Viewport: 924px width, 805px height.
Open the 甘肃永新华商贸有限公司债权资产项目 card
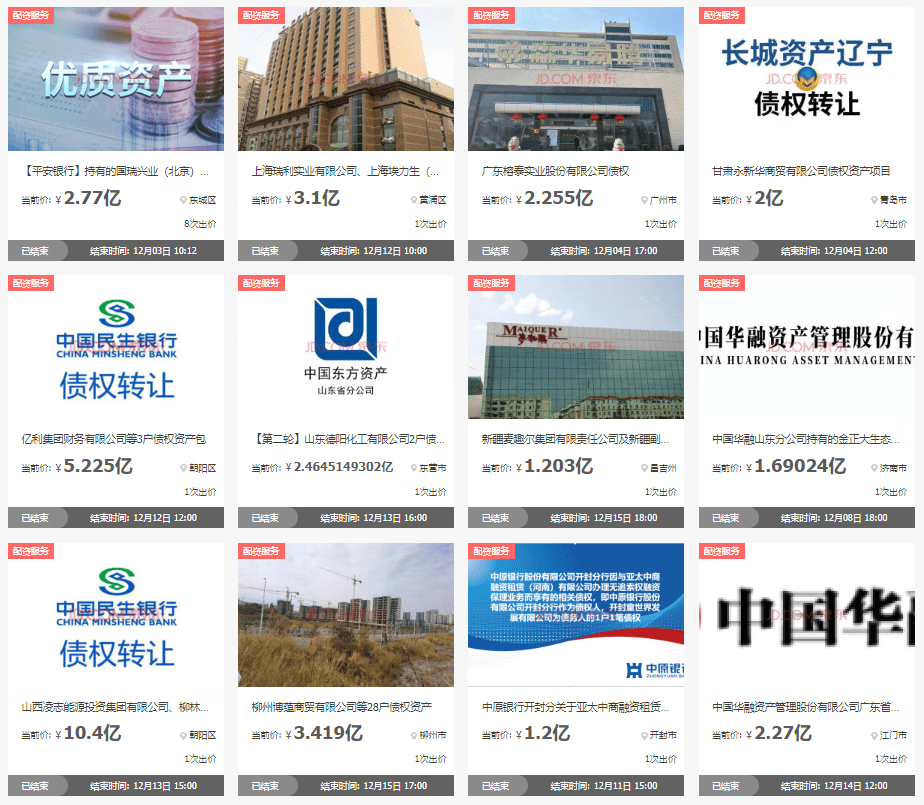pos(801,171)
